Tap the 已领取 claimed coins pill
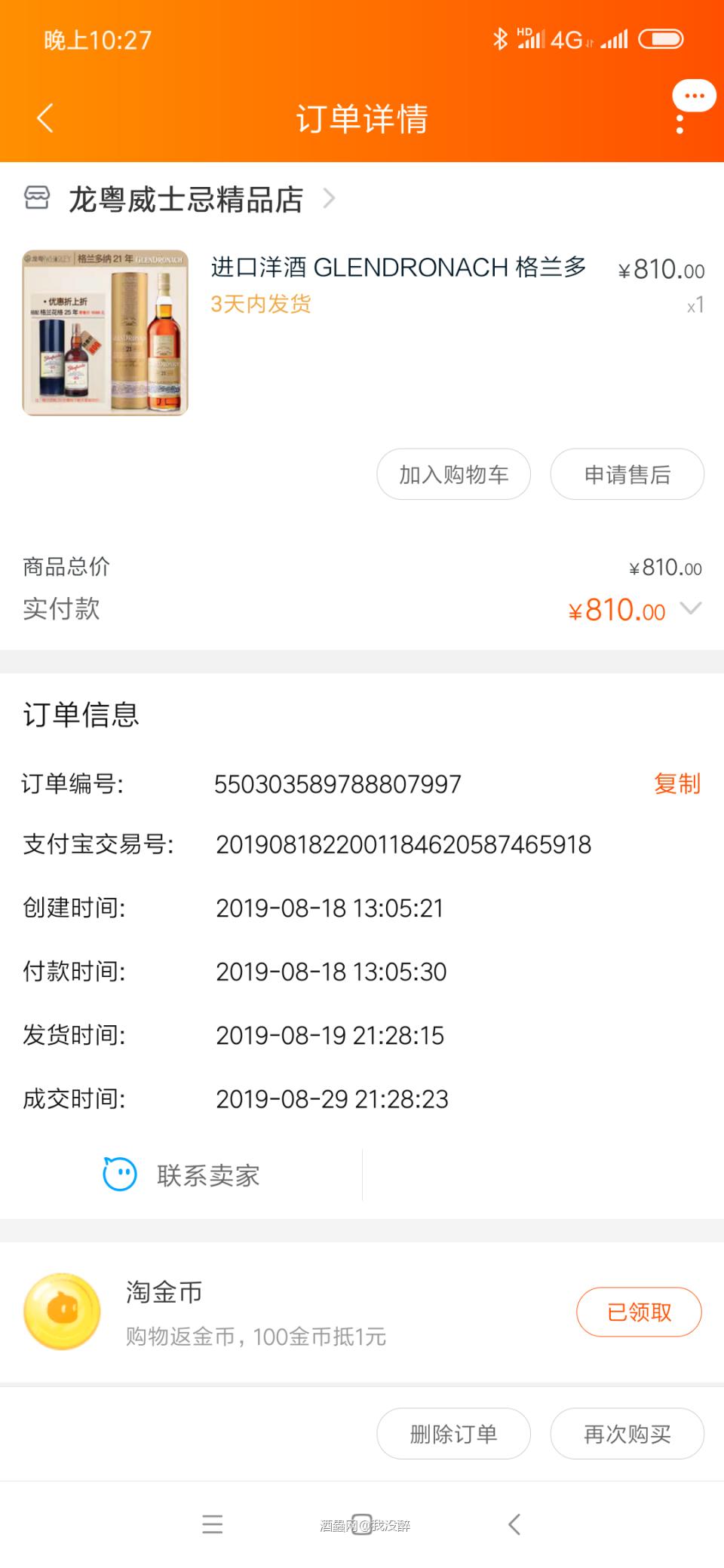The width and height of the screenshot is (724, 1568). click(x=638, y=1312)
